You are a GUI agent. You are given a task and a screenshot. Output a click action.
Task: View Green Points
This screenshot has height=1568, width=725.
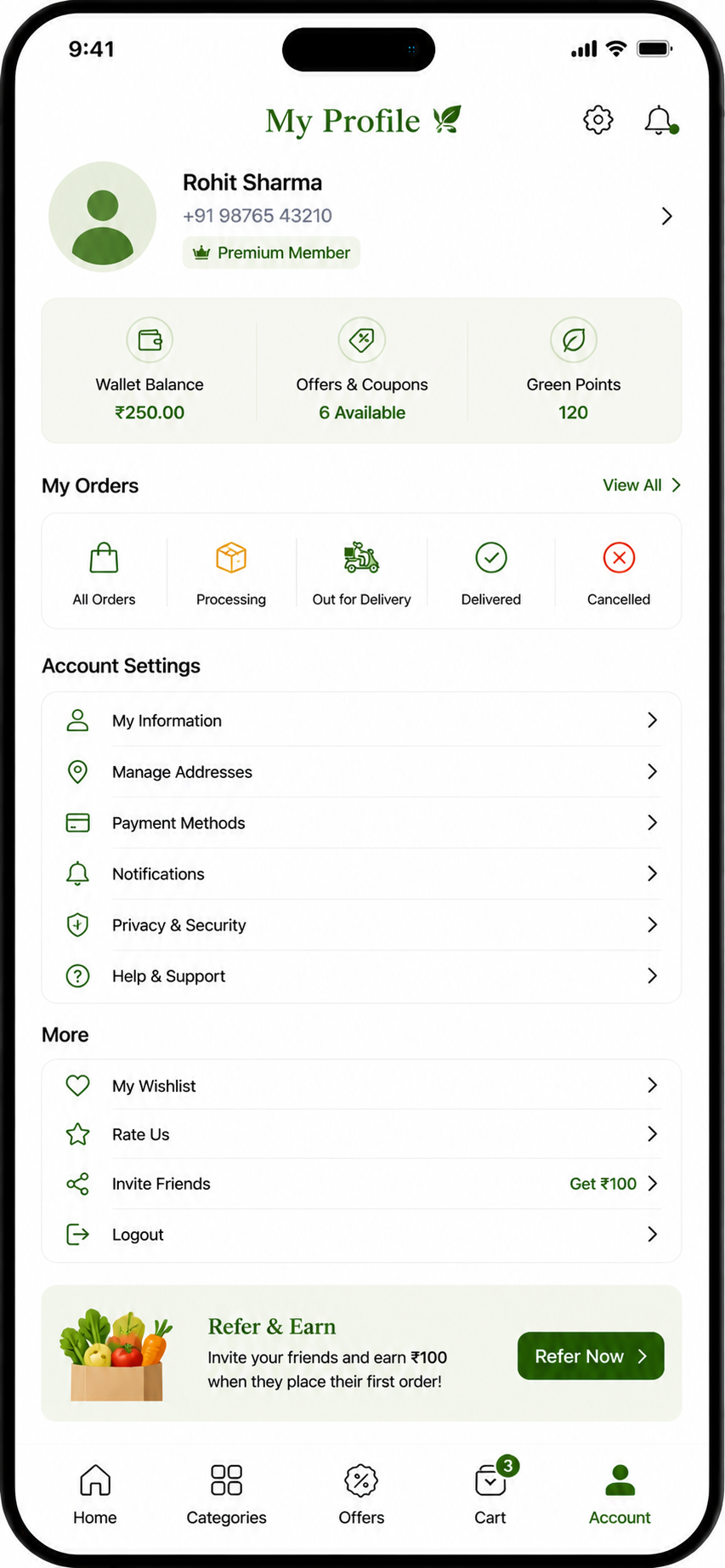[574, 370]
